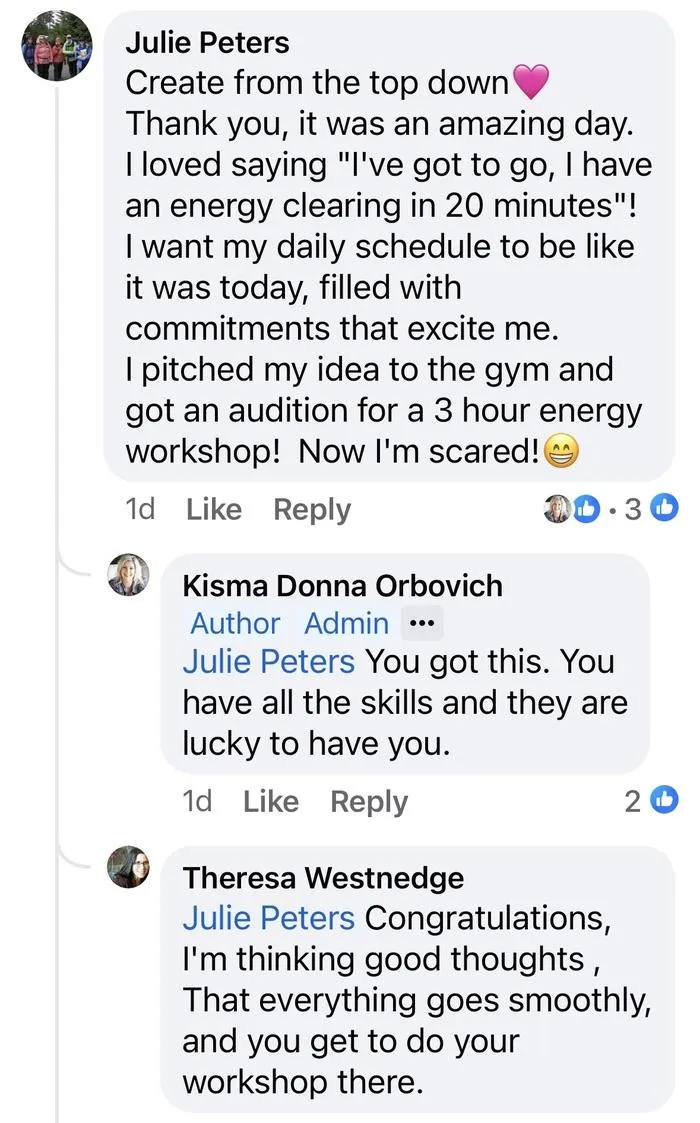Reply to Julie Peters' comment

tap(312, 509)
